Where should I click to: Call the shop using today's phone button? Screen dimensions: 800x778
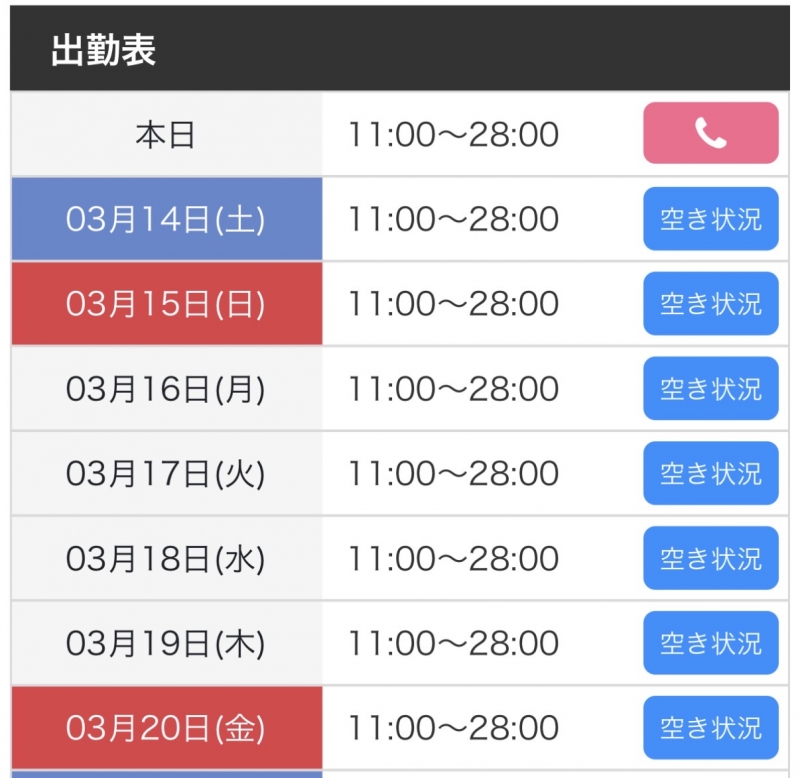pyautogui.click(x=710, y=133)
